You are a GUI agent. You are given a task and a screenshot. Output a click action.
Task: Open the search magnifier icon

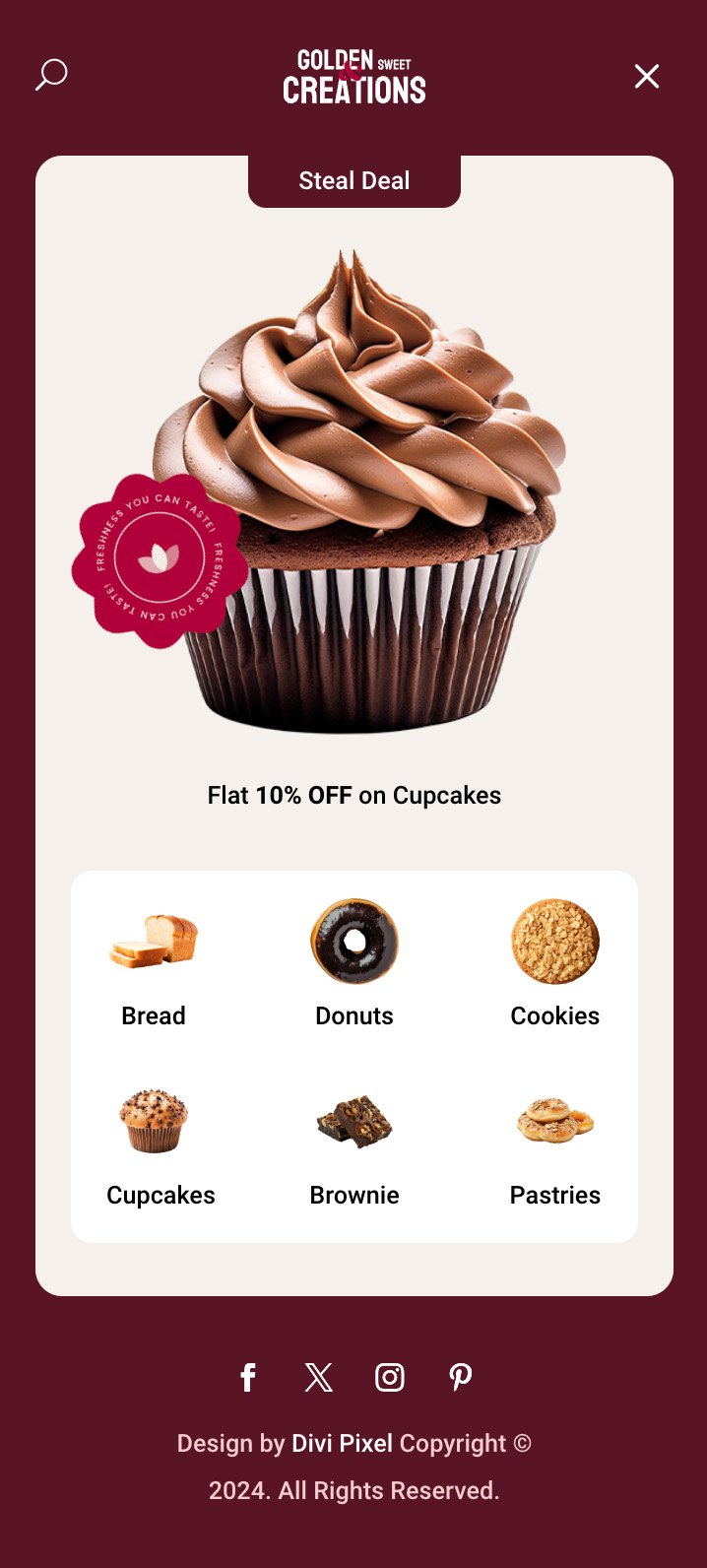coord(51,75)
